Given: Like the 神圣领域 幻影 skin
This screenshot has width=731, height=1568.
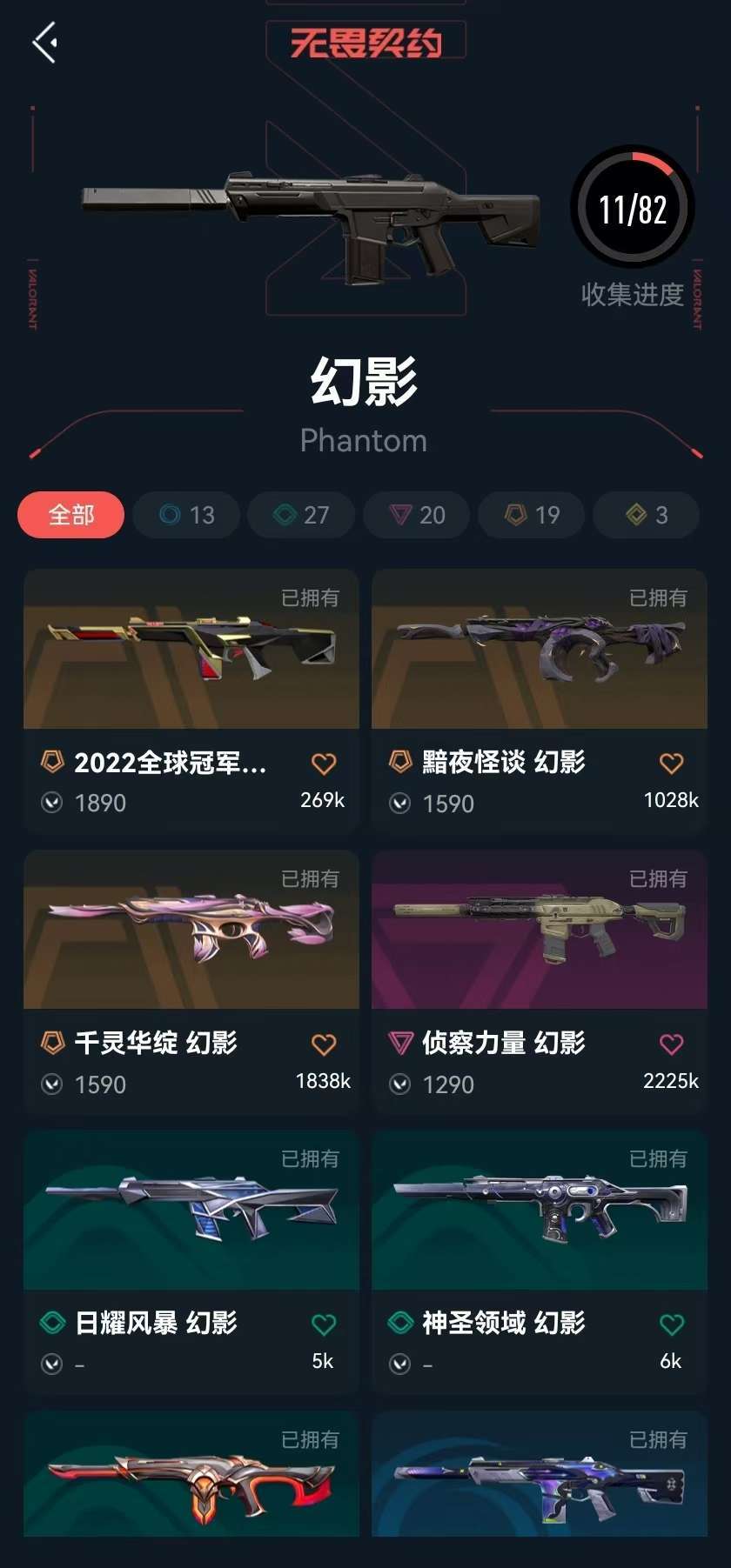Looking at the screenshot, I should [x=672, y=1324].
